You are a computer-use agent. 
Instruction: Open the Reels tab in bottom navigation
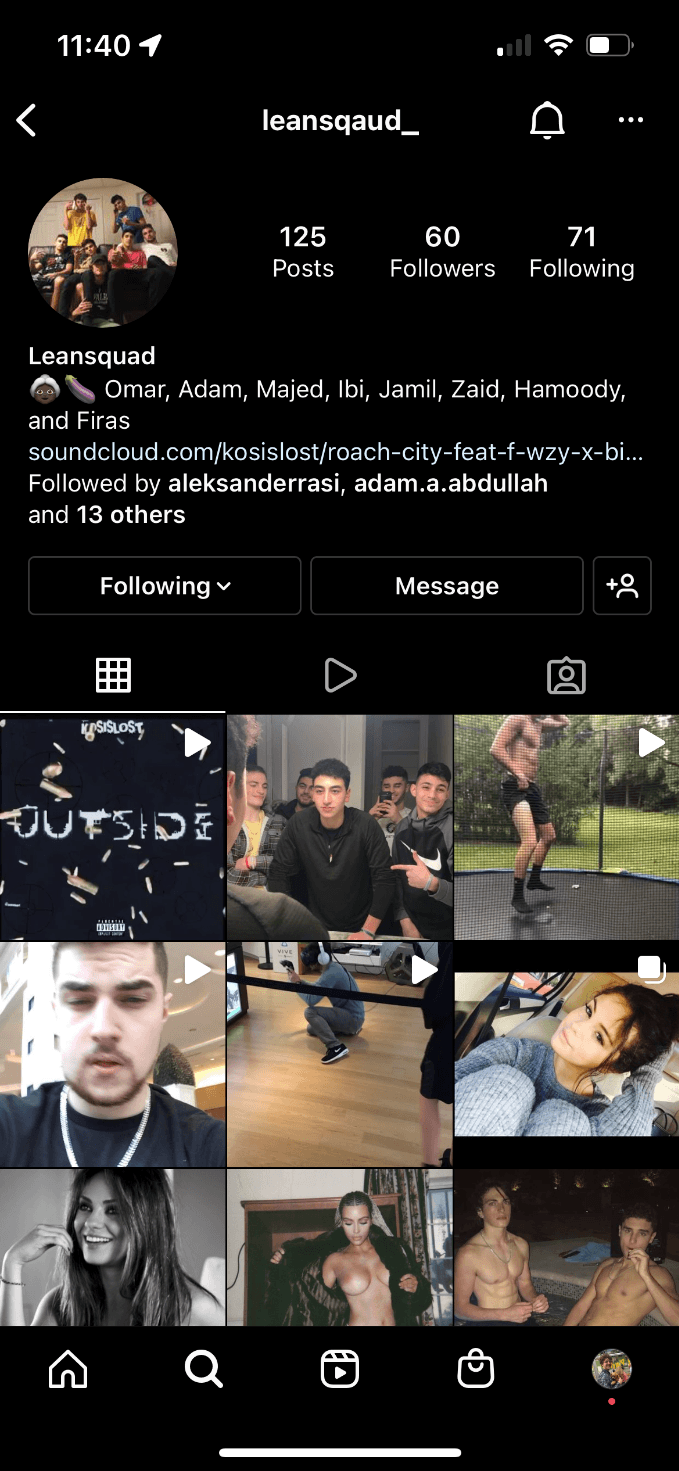(340, 1369)
